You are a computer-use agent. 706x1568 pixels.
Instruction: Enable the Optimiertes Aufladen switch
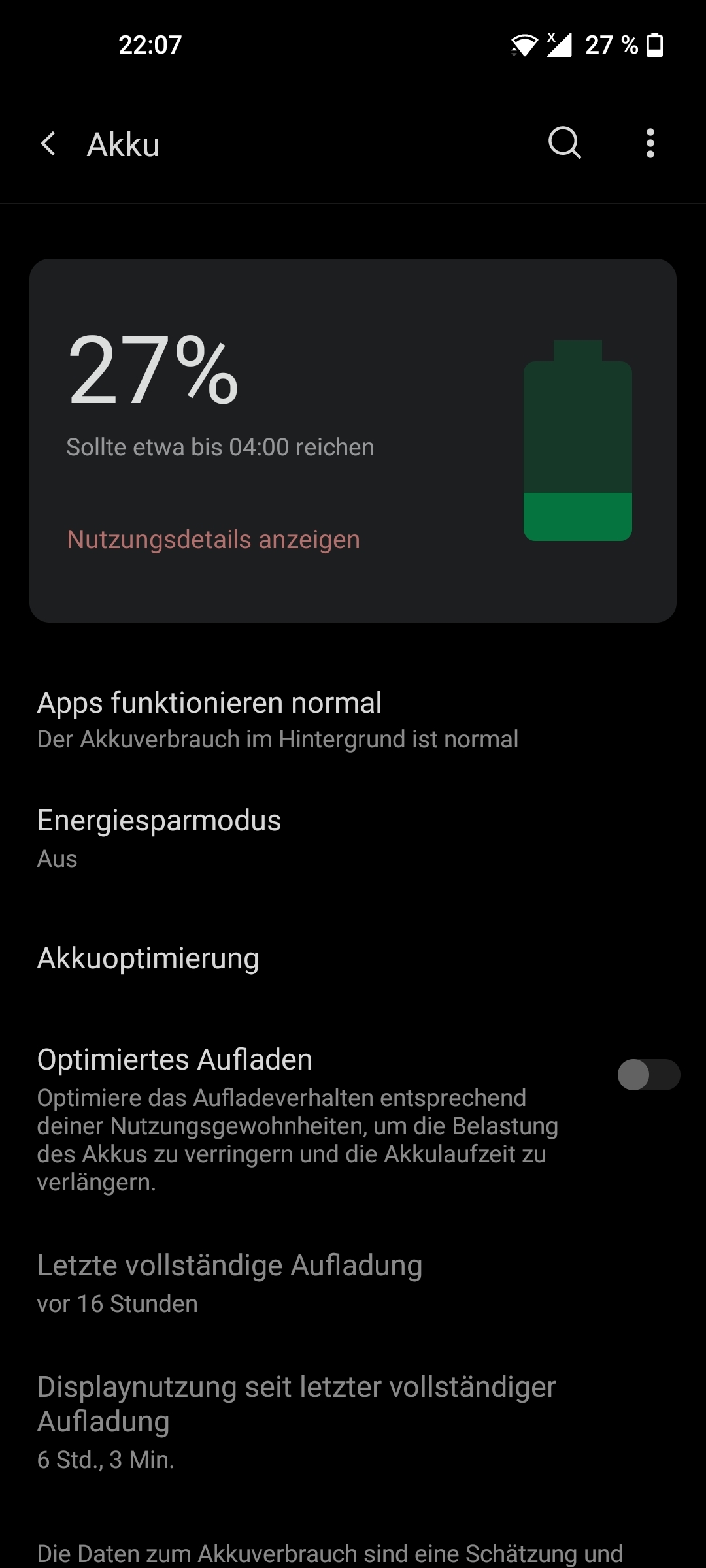tap(648, 1075)
